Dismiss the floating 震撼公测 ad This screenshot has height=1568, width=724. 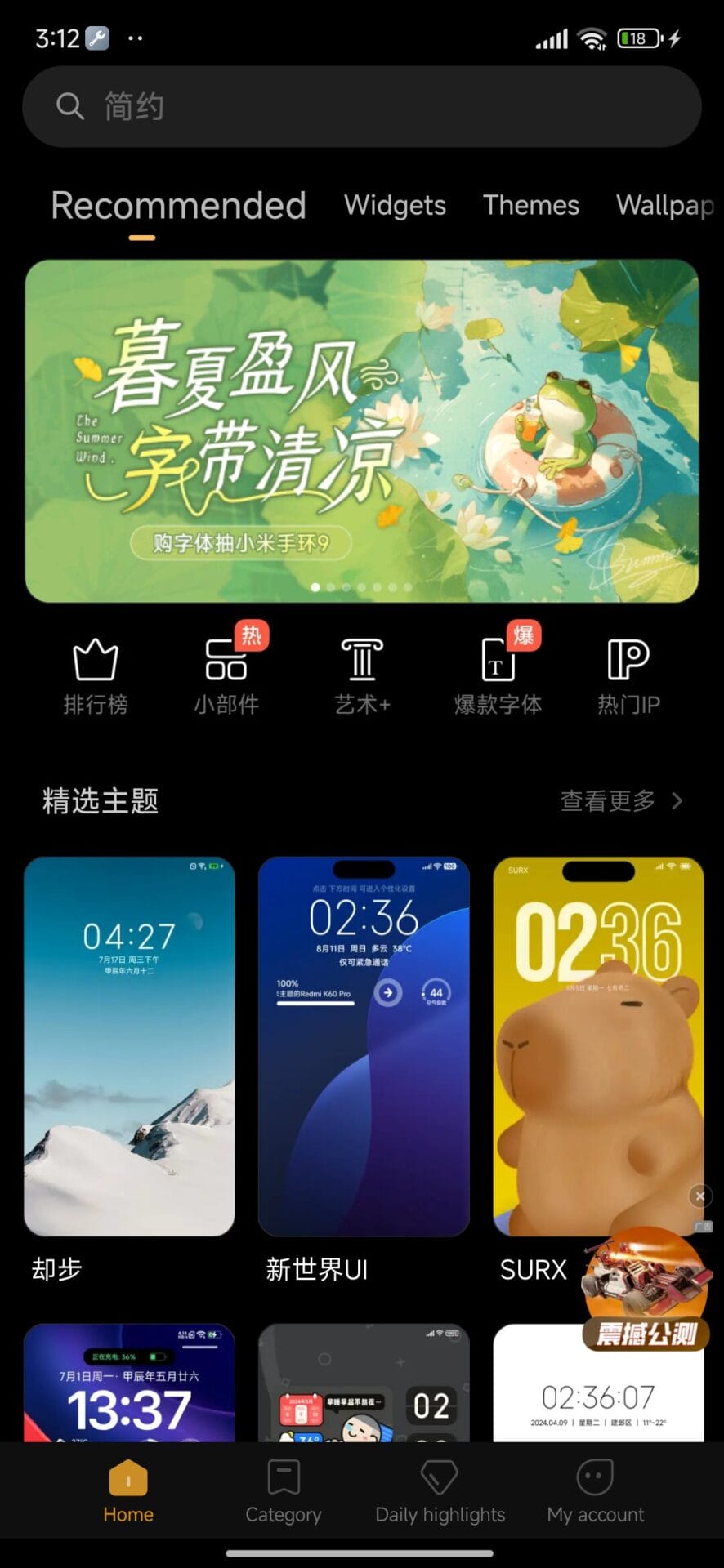coord(699,1196)
